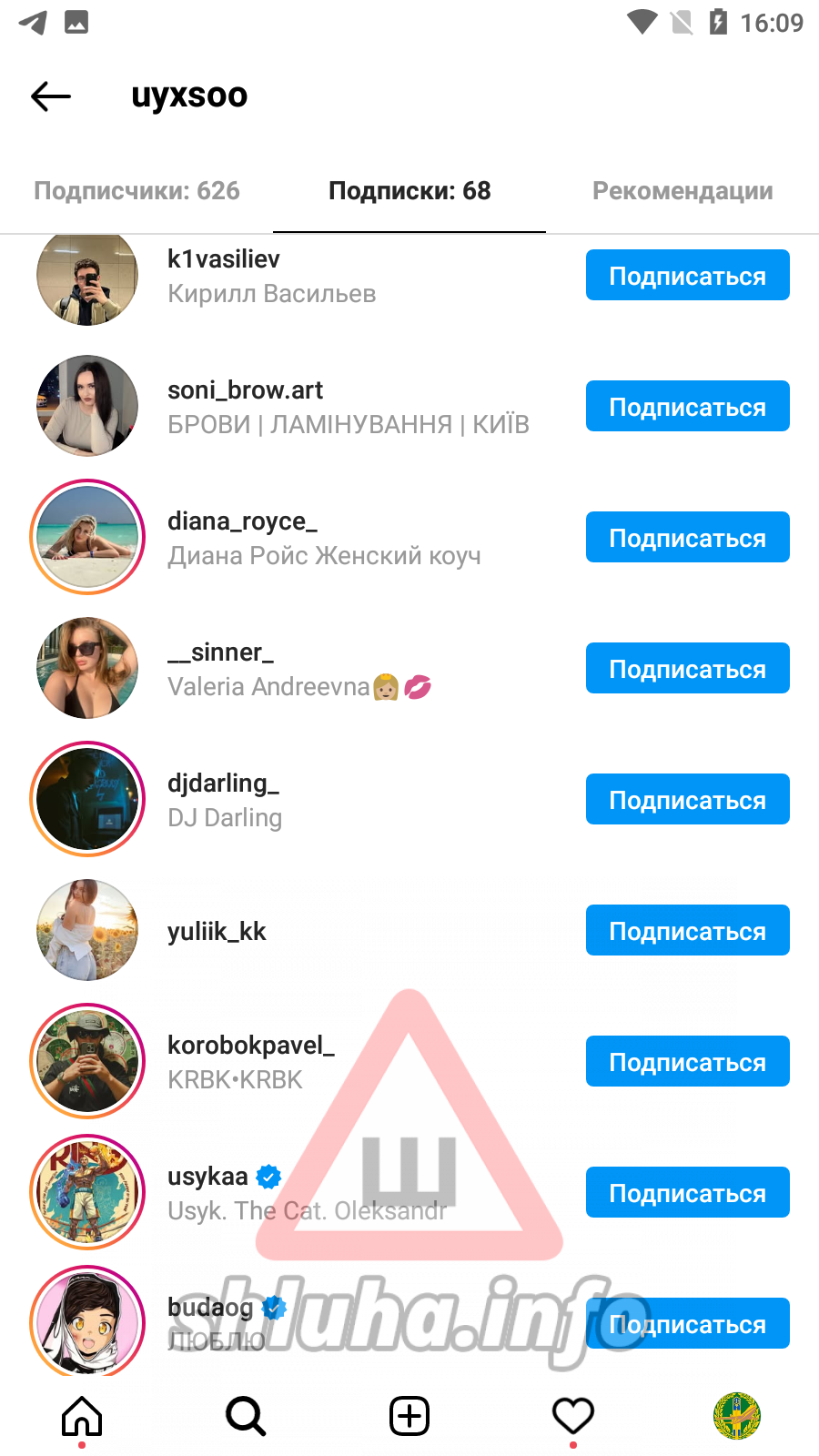Follow soni_brow.art with the Подписаться button
The image size is (819, 1456).
point(687,407)
